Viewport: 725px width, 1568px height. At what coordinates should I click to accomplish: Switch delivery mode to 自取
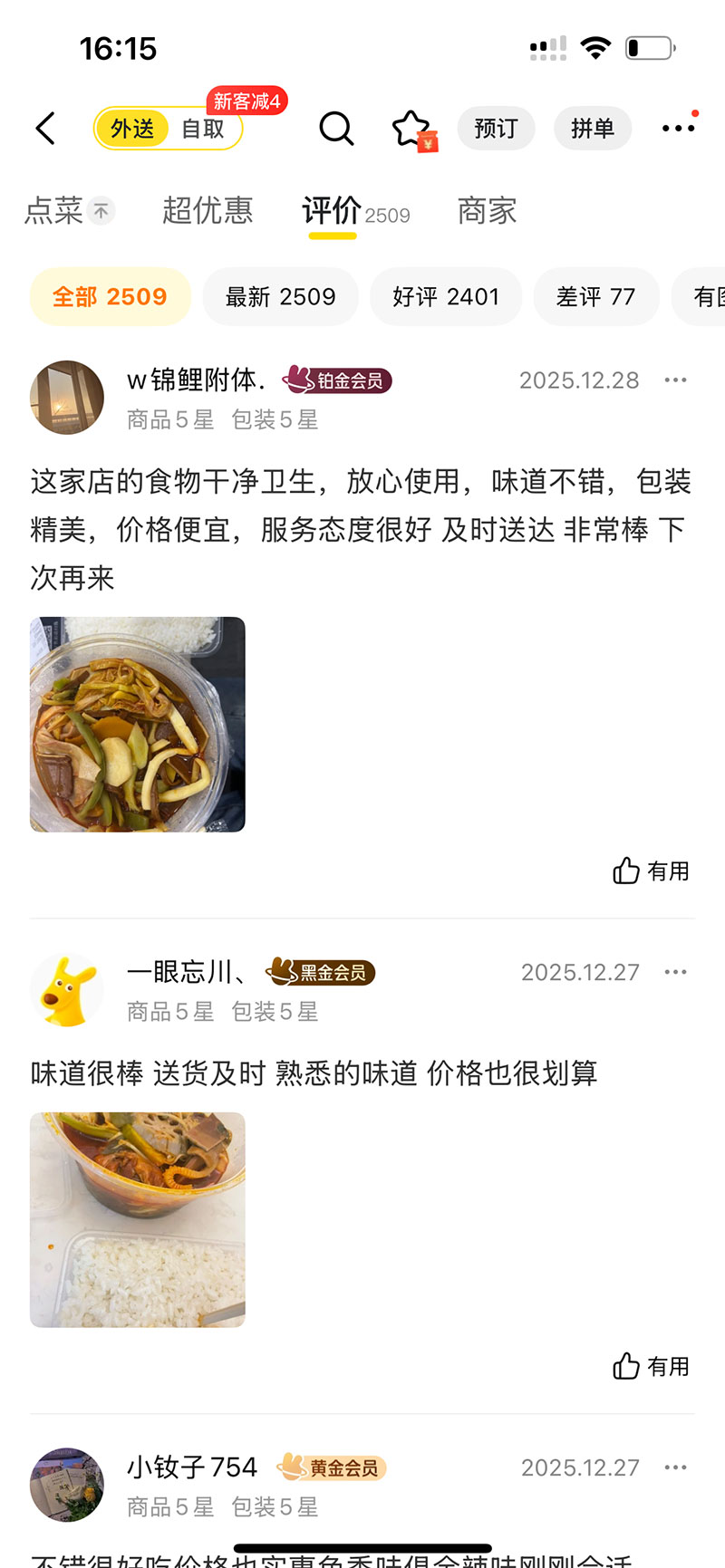[x=201, y=130]
